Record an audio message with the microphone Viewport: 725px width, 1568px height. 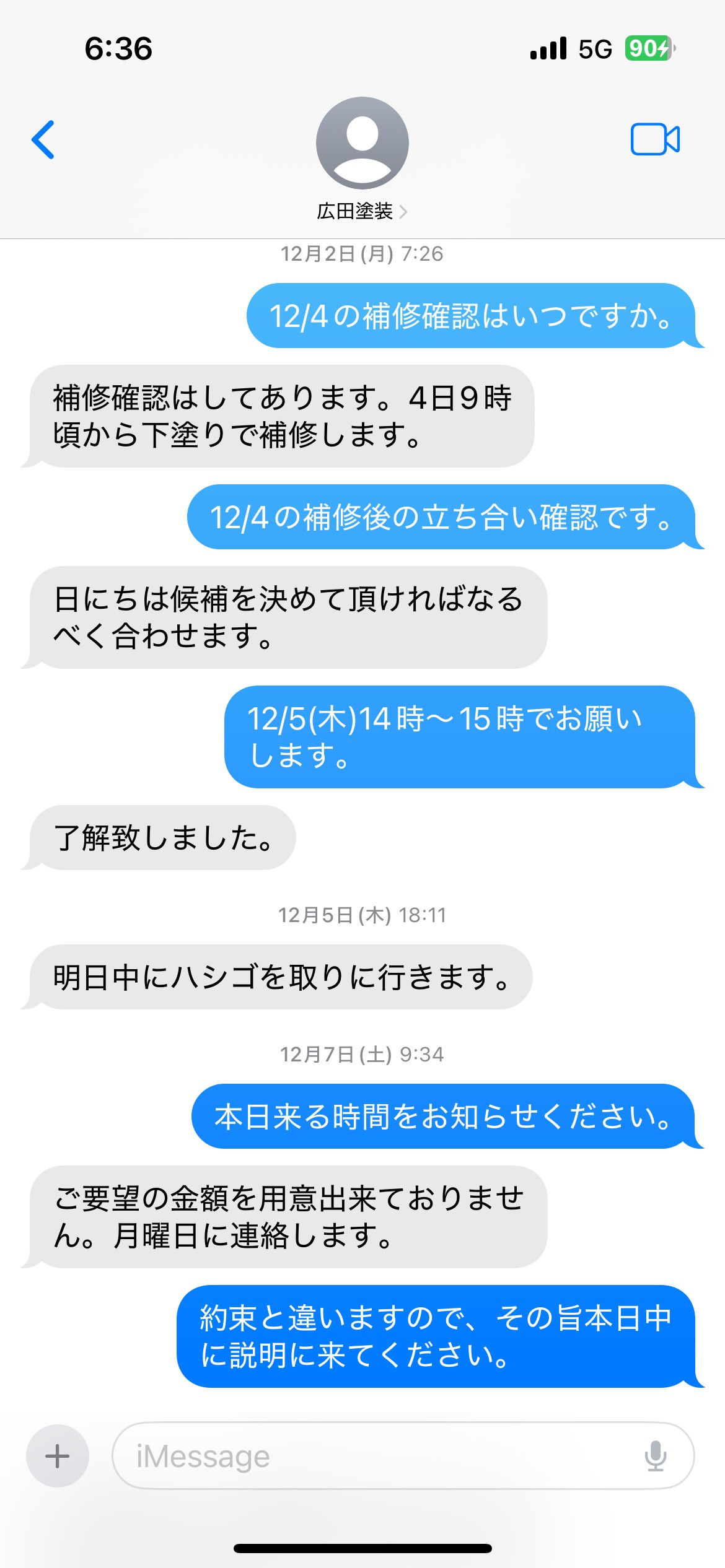tap(655, 1456)
